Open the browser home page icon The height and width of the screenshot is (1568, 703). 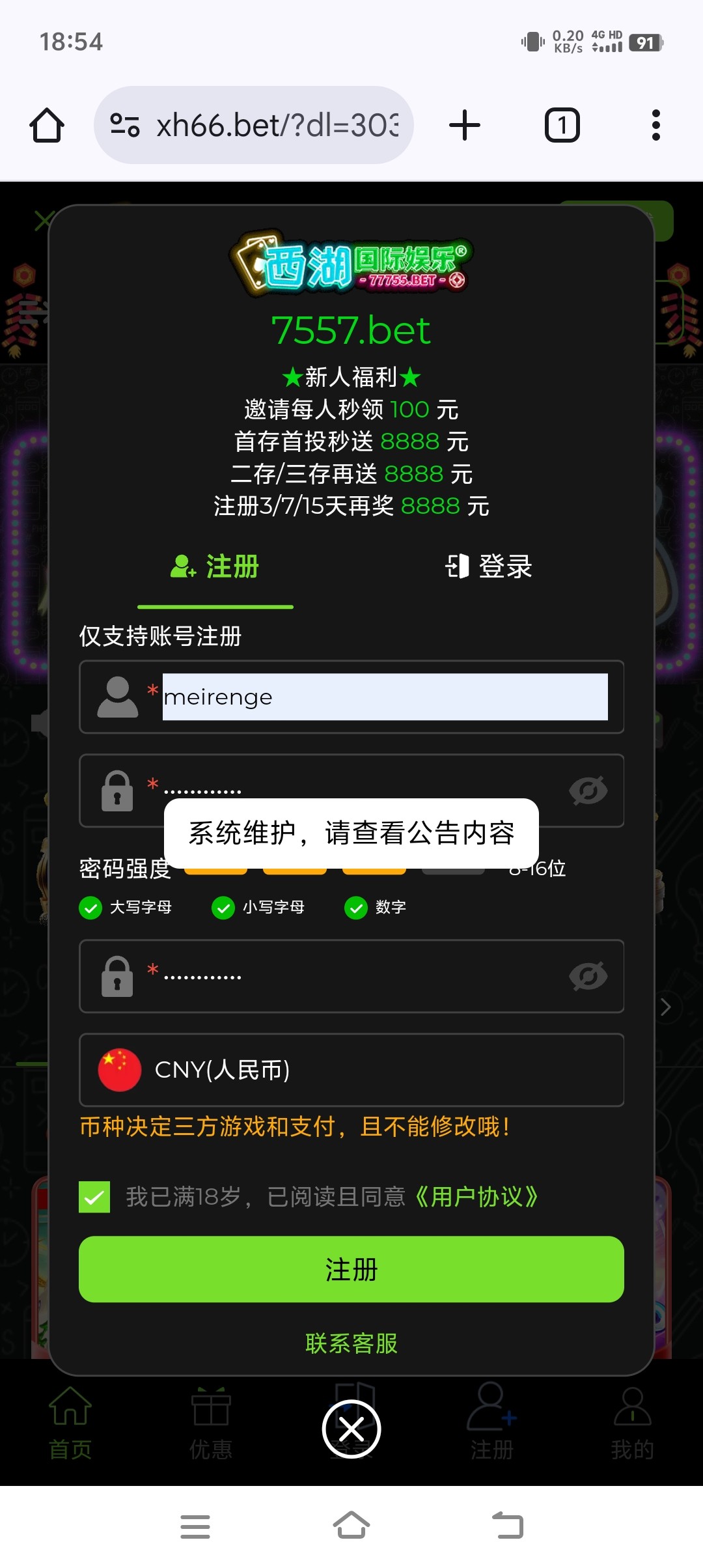click(47, 125)
